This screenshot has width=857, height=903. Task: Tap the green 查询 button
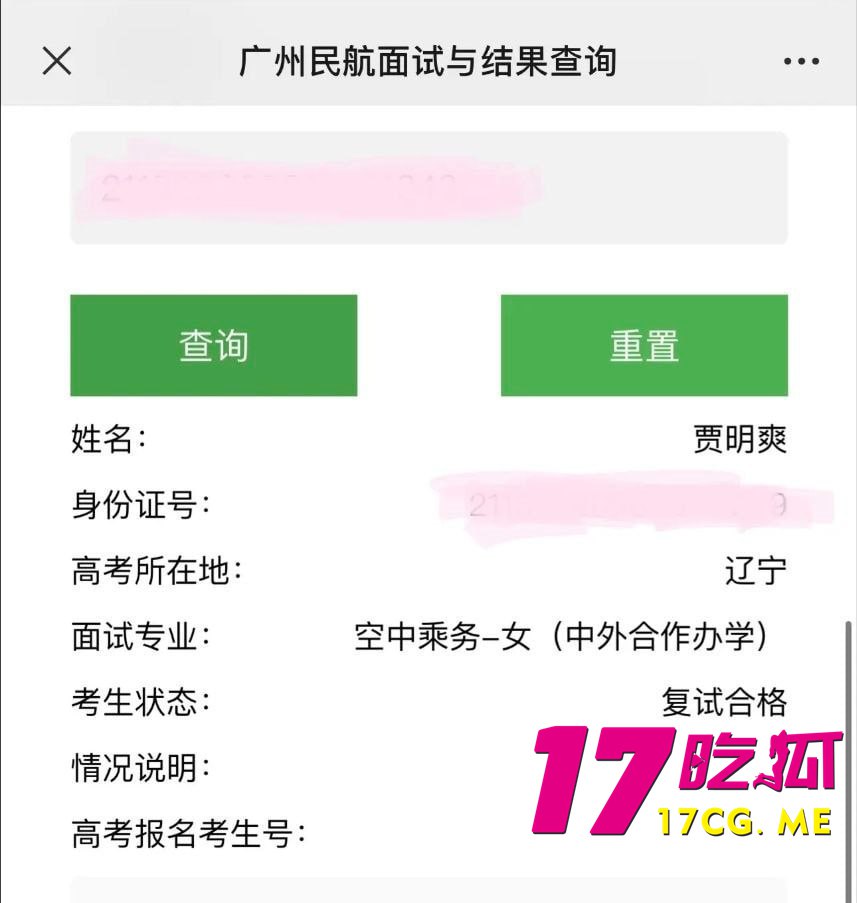point(213,345)
